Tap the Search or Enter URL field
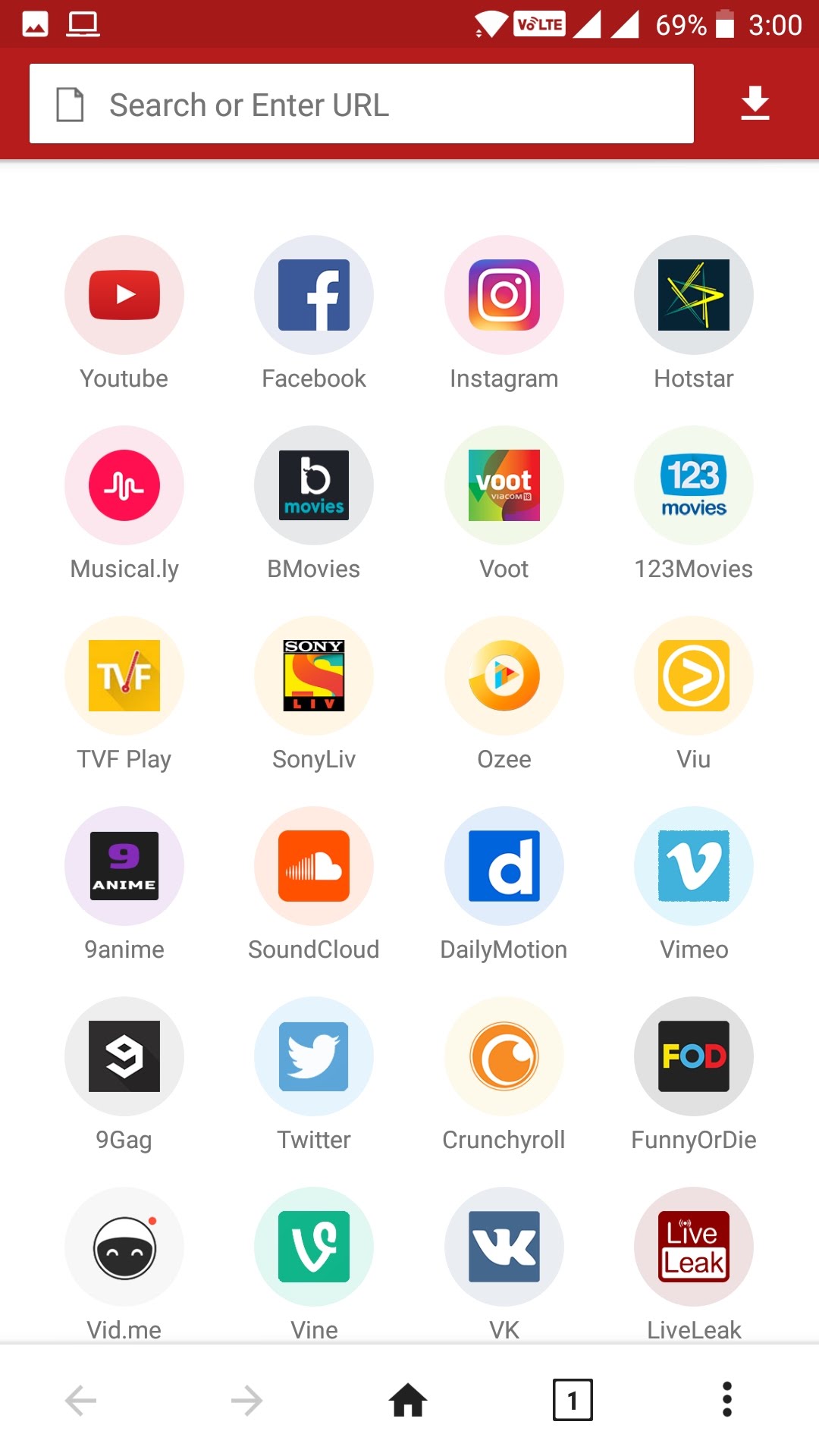Image resolution: width=819 pixels, height=1456 pixels. click(362, 104)
